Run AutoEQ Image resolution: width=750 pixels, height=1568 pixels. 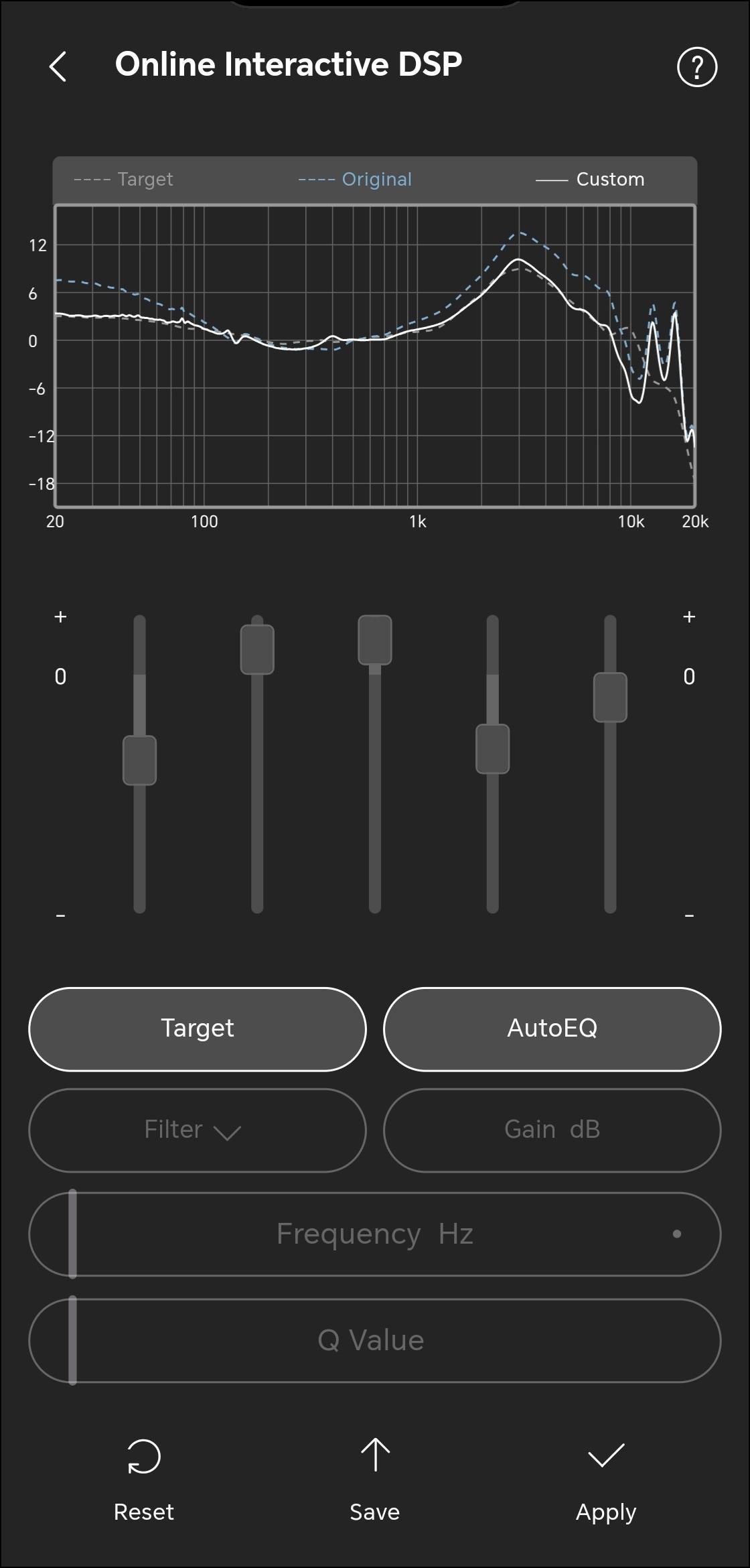[x=552, y=1029]
